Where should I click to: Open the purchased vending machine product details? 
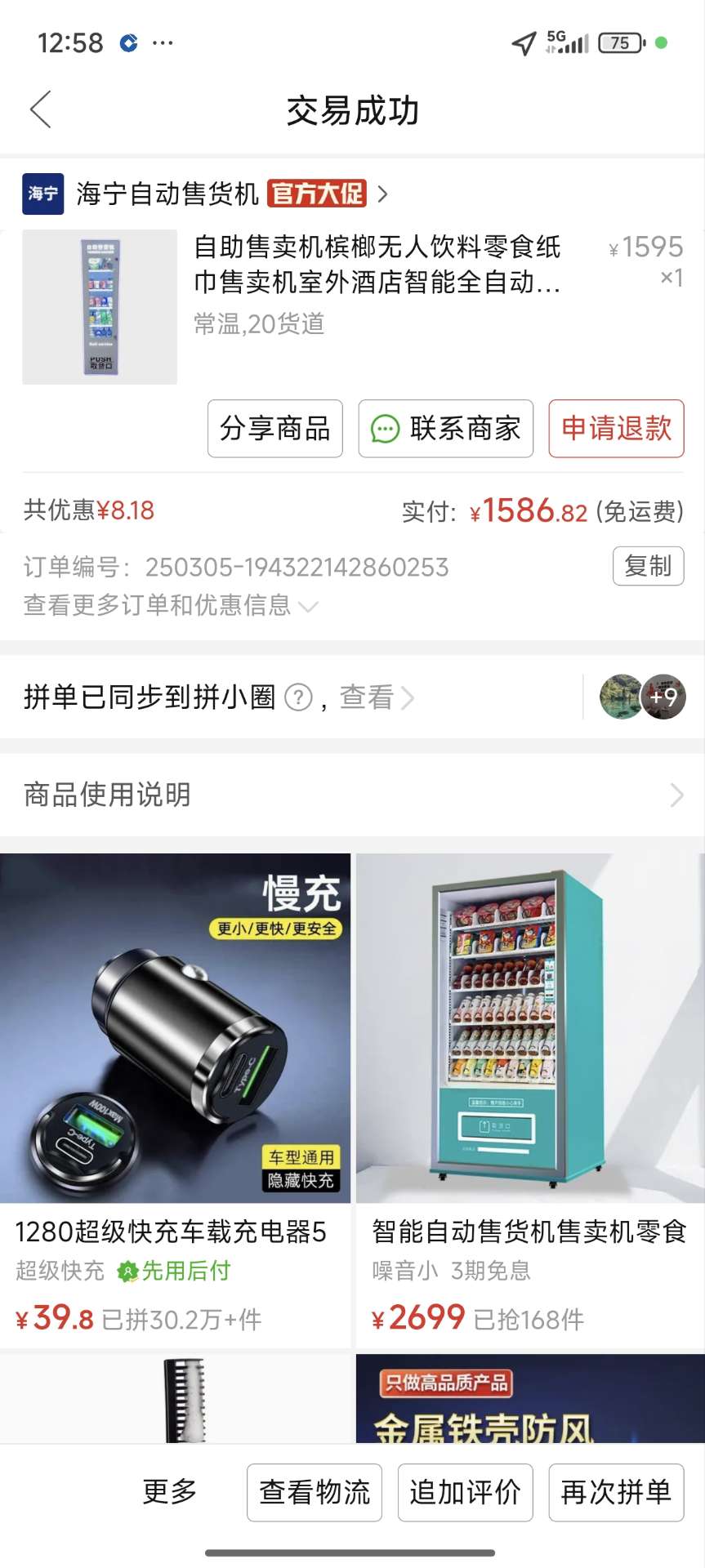click(376, 265)
